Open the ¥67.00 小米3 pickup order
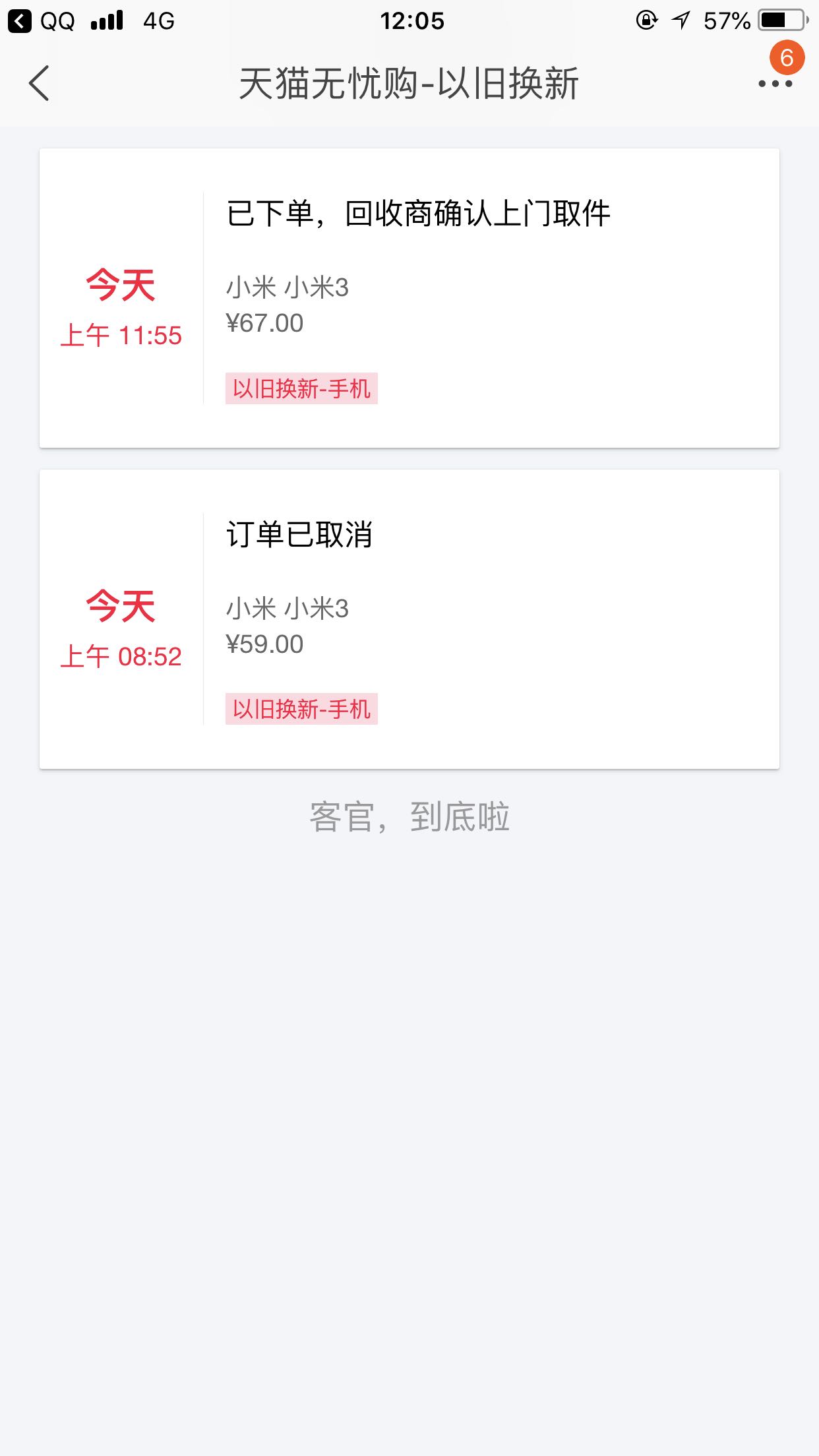Screen dimensions: 819x1456 409,298
